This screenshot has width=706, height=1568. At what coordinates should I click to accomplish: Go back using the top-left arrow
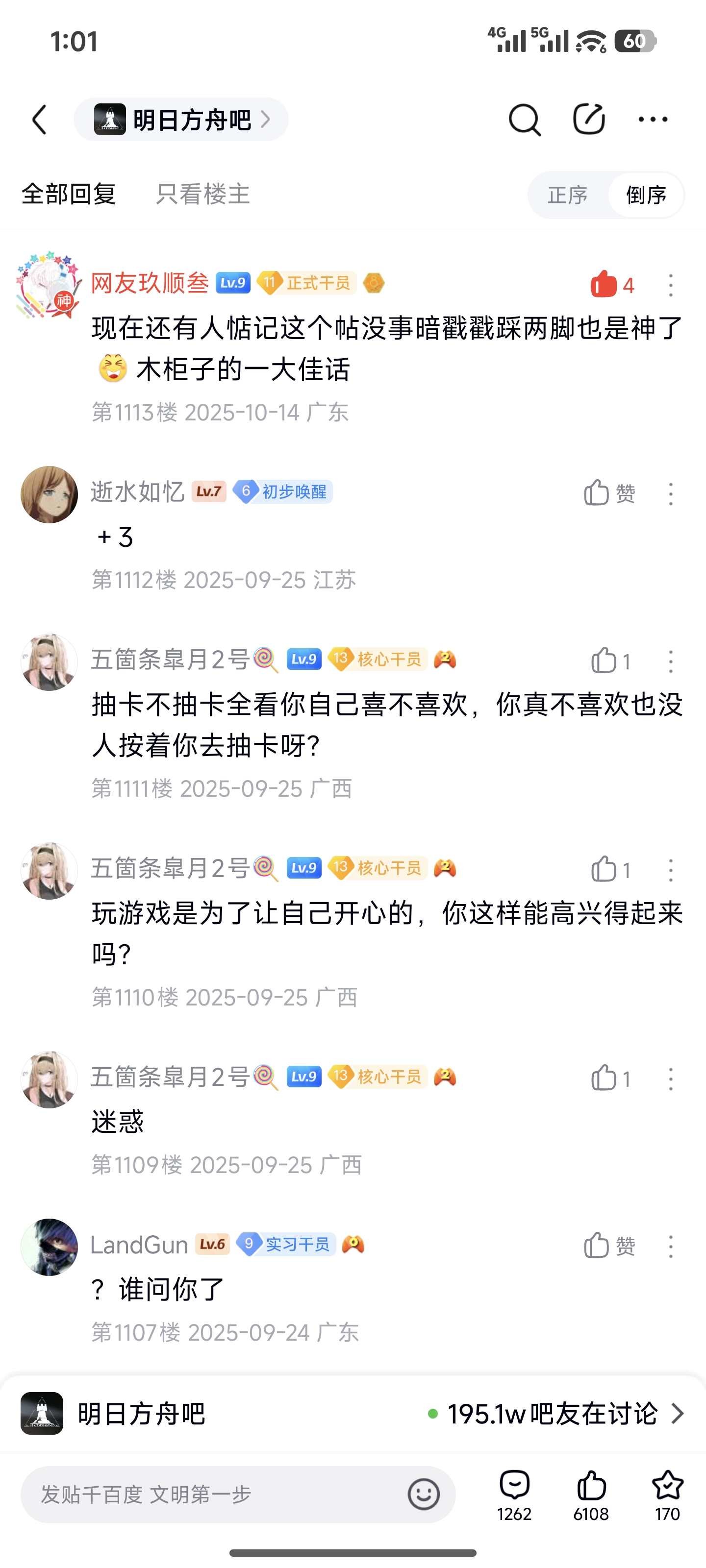click(x=40, y=119)
